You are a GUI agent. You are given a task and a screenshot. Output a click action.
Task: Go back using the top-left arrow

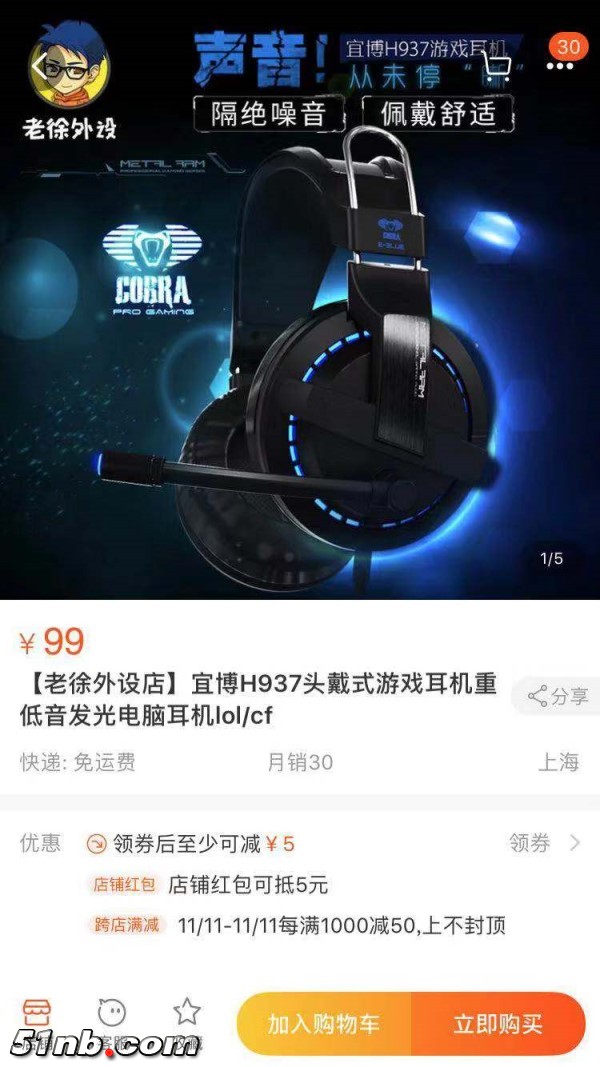[x=40, y=66]
